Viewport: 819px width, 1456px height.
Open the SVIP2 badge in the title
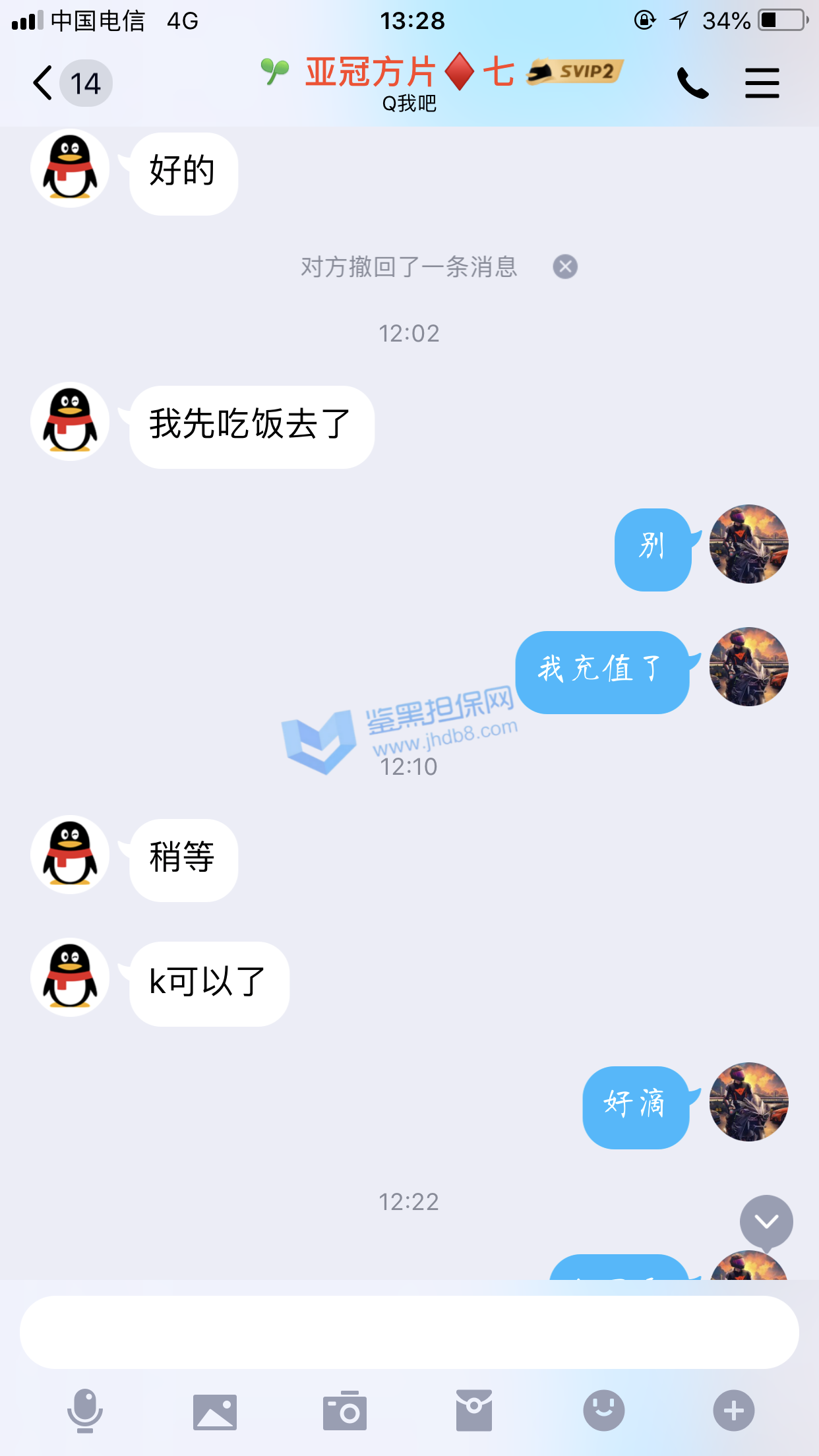point(576,71)
